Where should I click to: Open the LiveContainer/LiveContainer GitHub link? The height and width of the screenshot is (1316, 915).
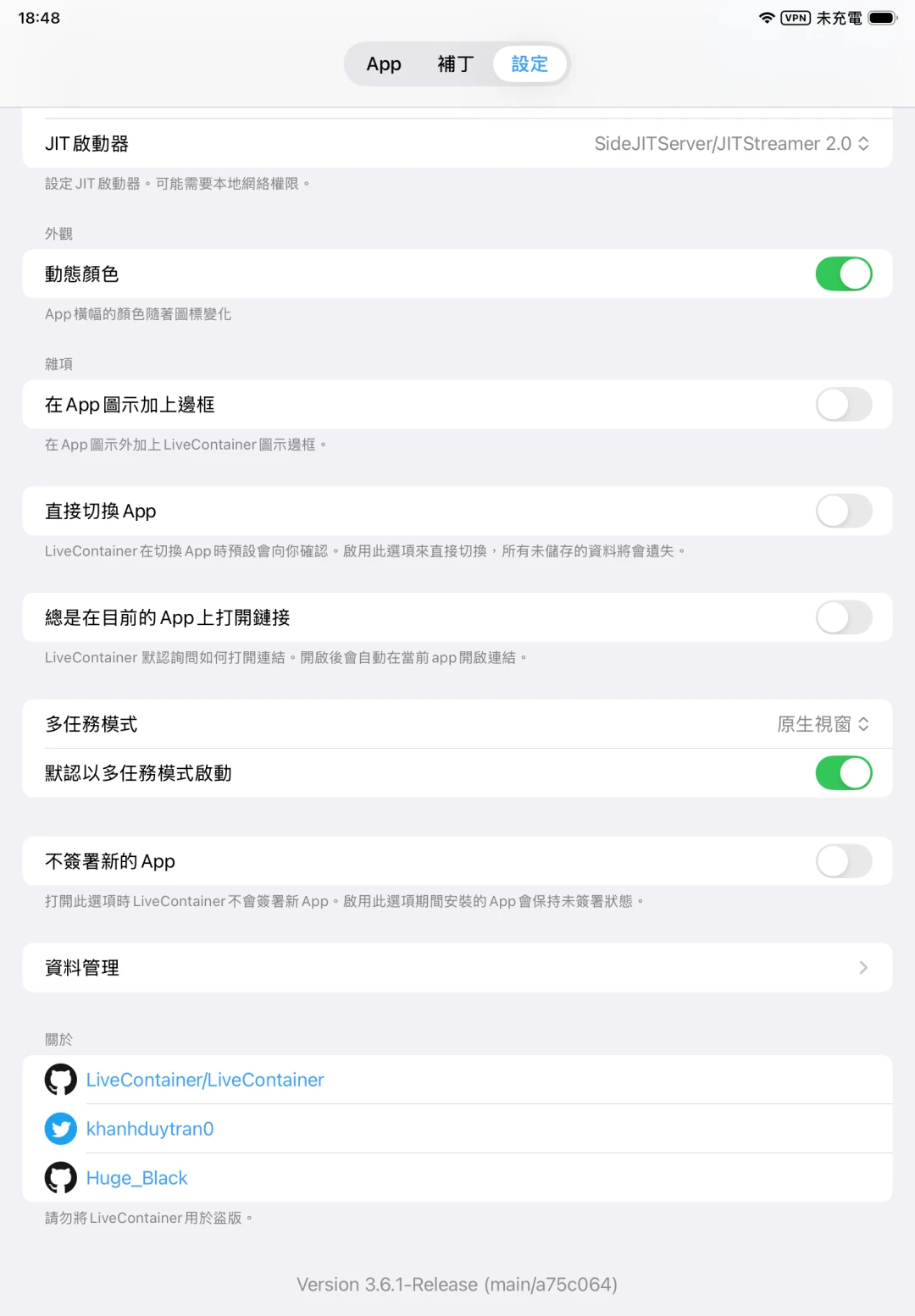point(205,1080)
